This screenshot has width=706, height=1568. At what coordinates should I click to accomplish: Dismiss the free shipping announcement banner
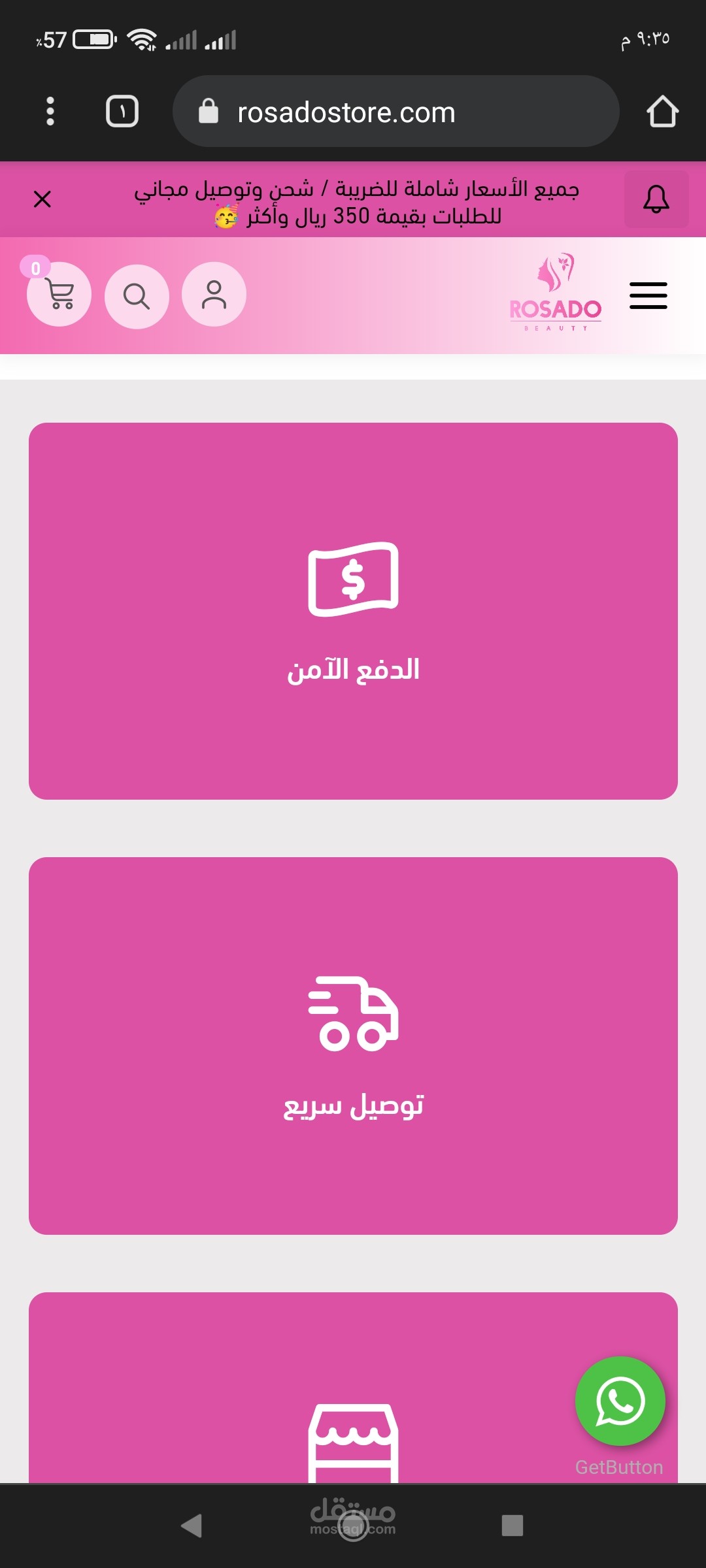[x=42, y=199]
